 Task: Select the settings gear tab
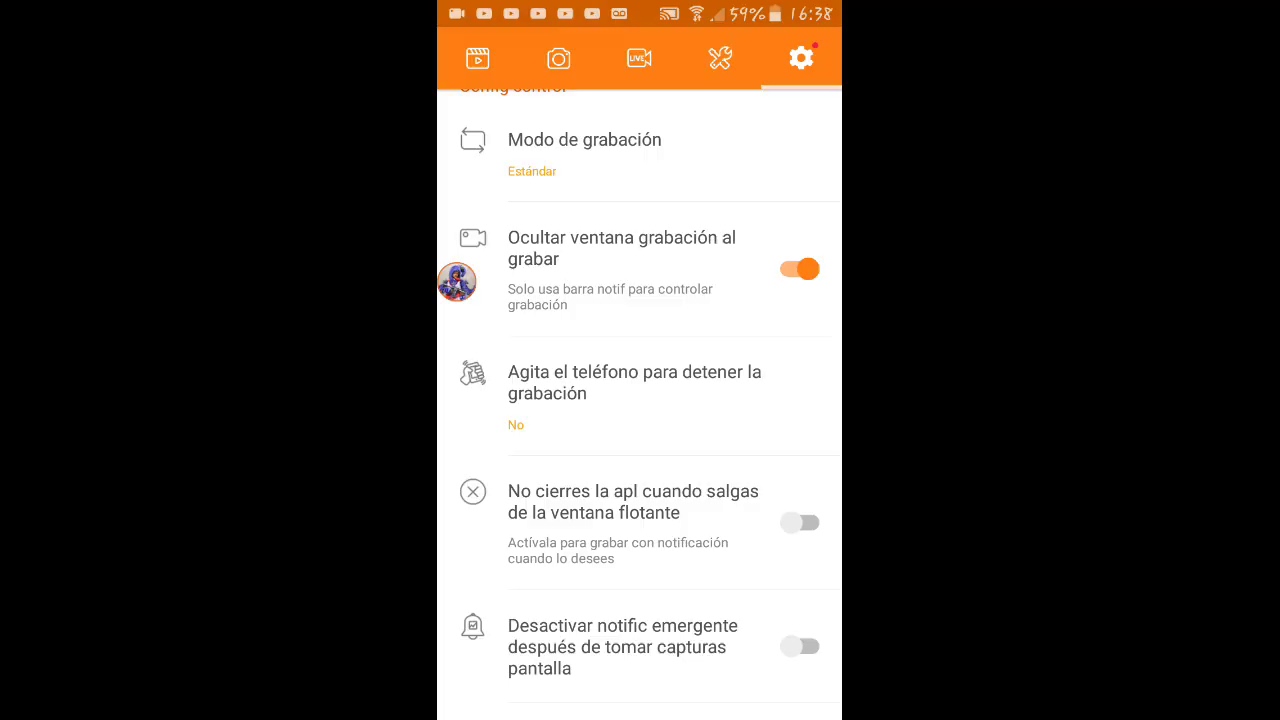point(801,58)
